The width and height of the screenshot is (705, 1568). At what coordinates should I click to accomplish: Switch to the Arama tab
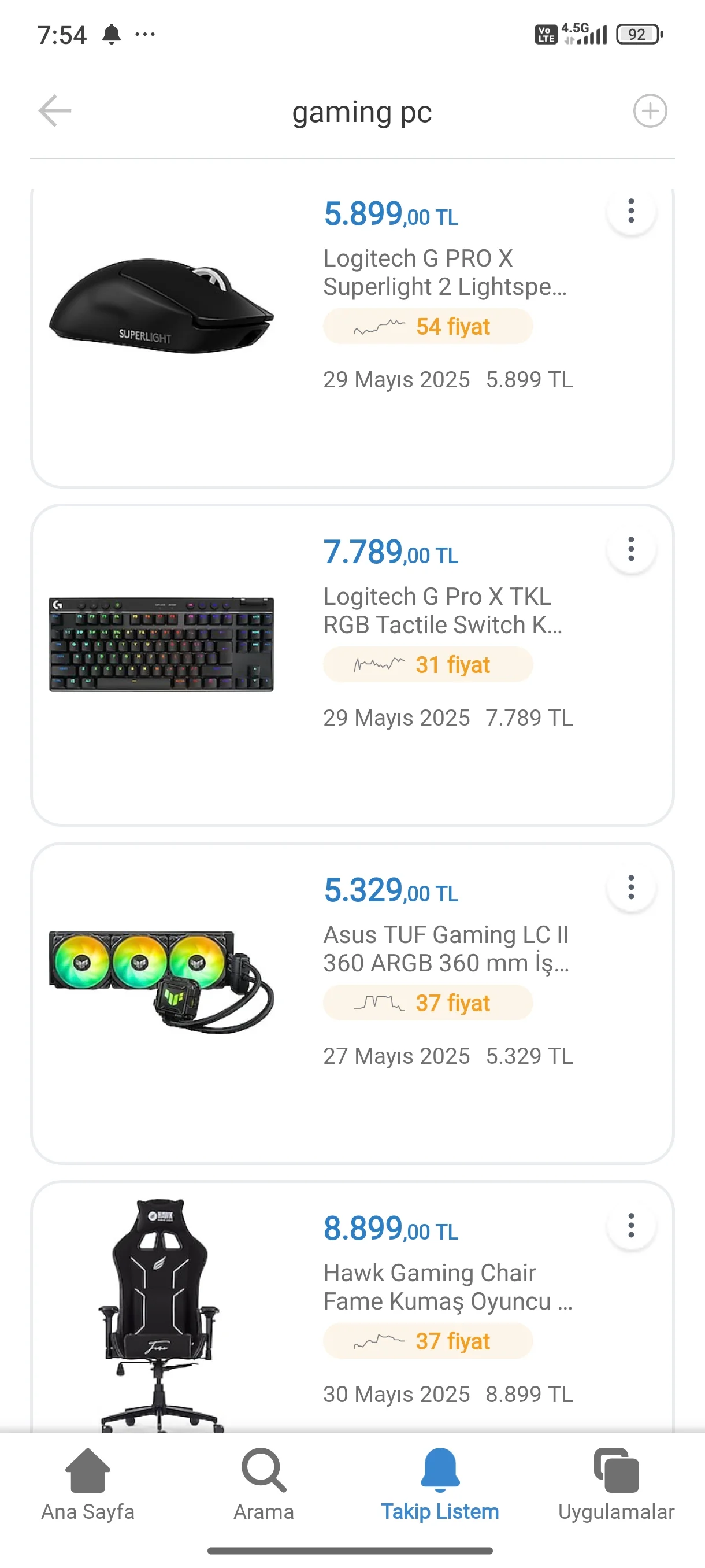pyautogui.click(x=264, y=1484)
